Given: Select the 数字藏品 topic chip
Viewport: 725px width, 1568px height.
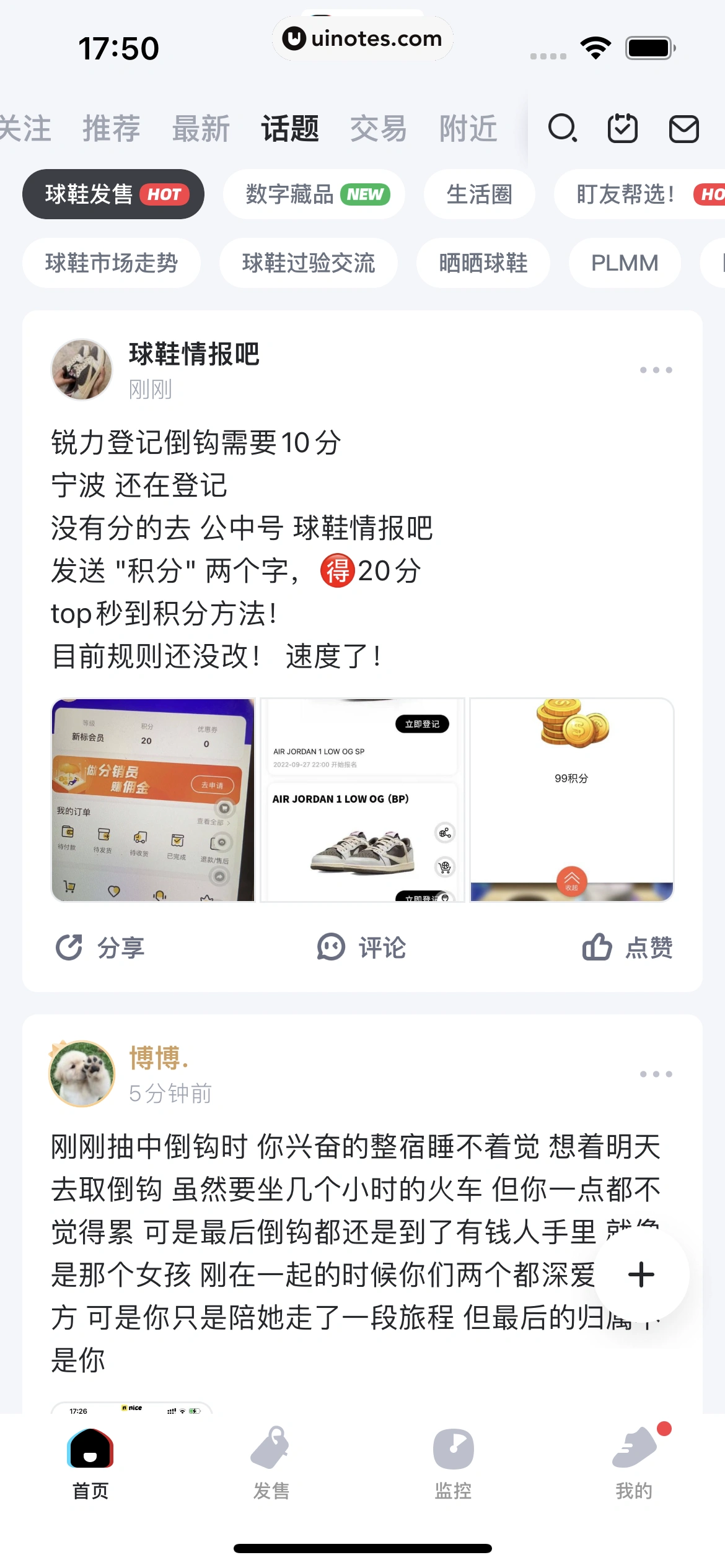Looking at the screenshot, I should pos(314,194).
